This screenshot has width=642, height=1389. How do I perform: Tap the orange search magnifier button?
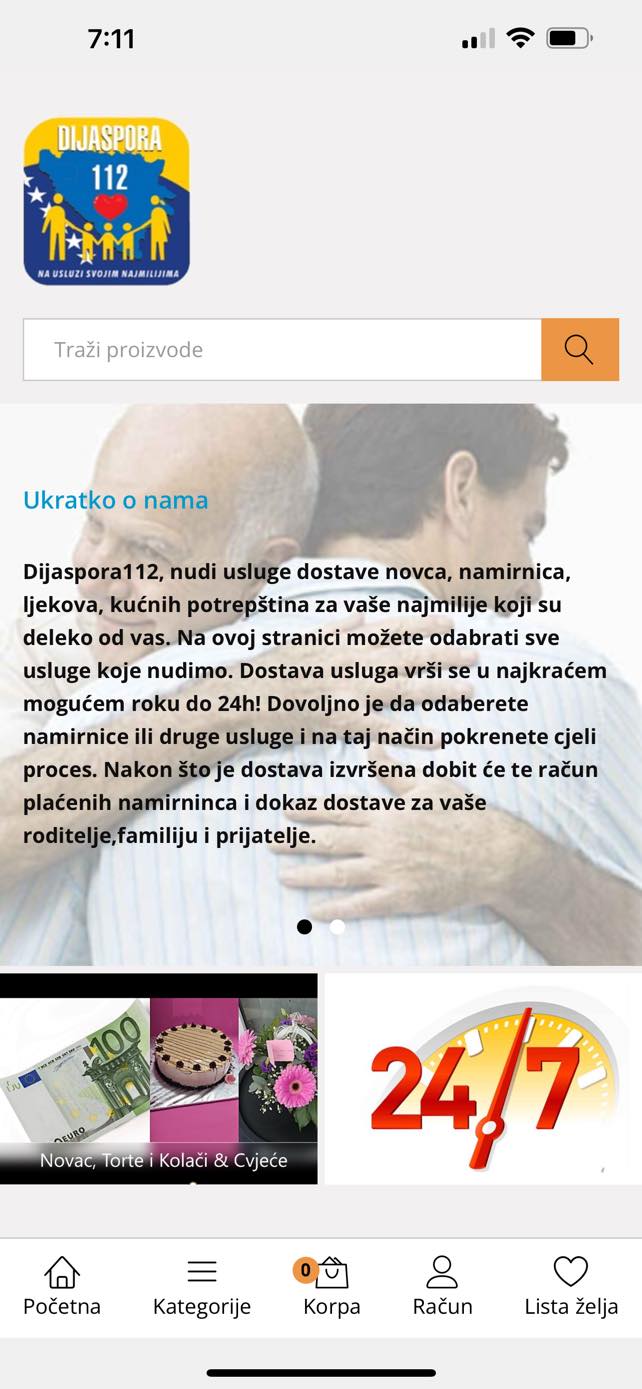point(580,350)
